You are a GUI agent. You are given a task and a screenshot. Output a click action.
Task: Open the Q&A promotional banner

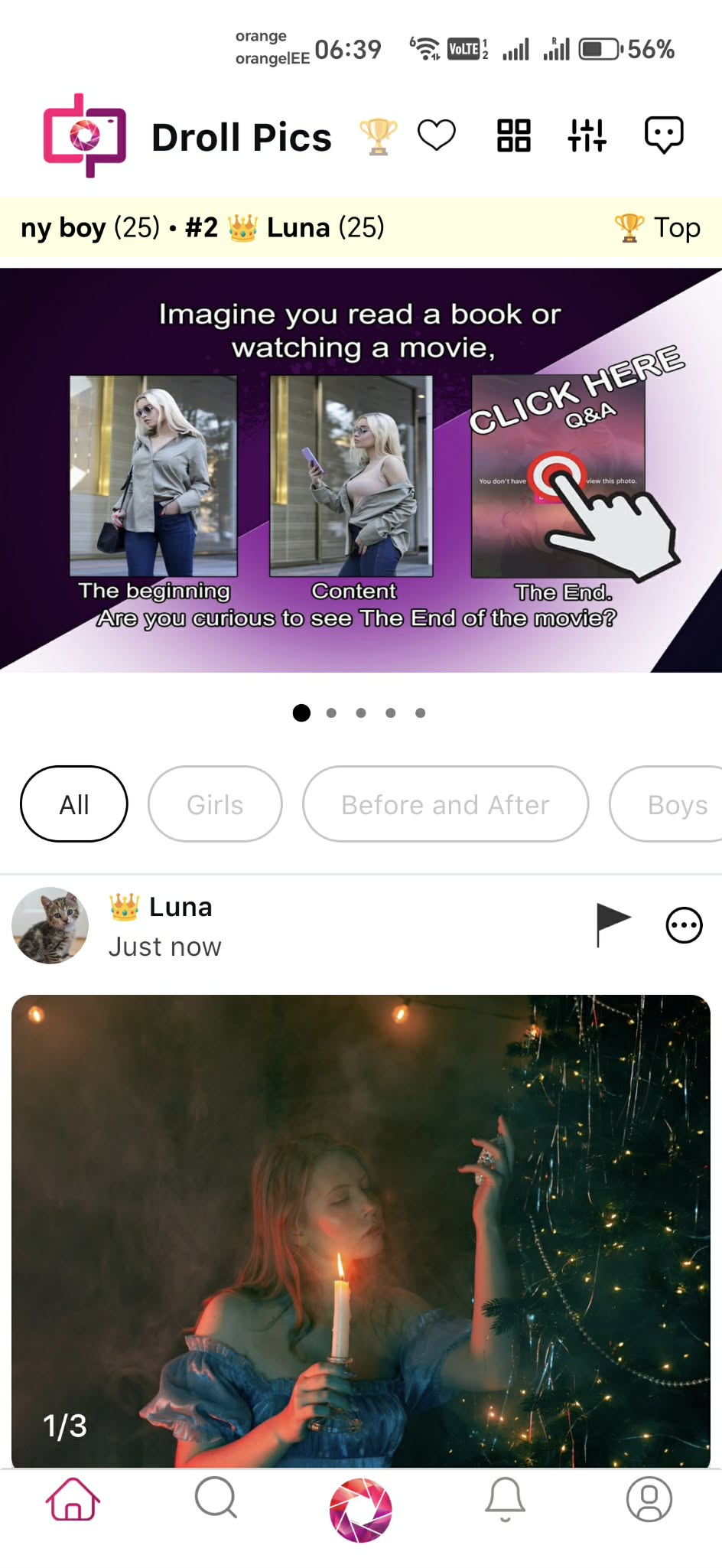[x=361, y=470]
